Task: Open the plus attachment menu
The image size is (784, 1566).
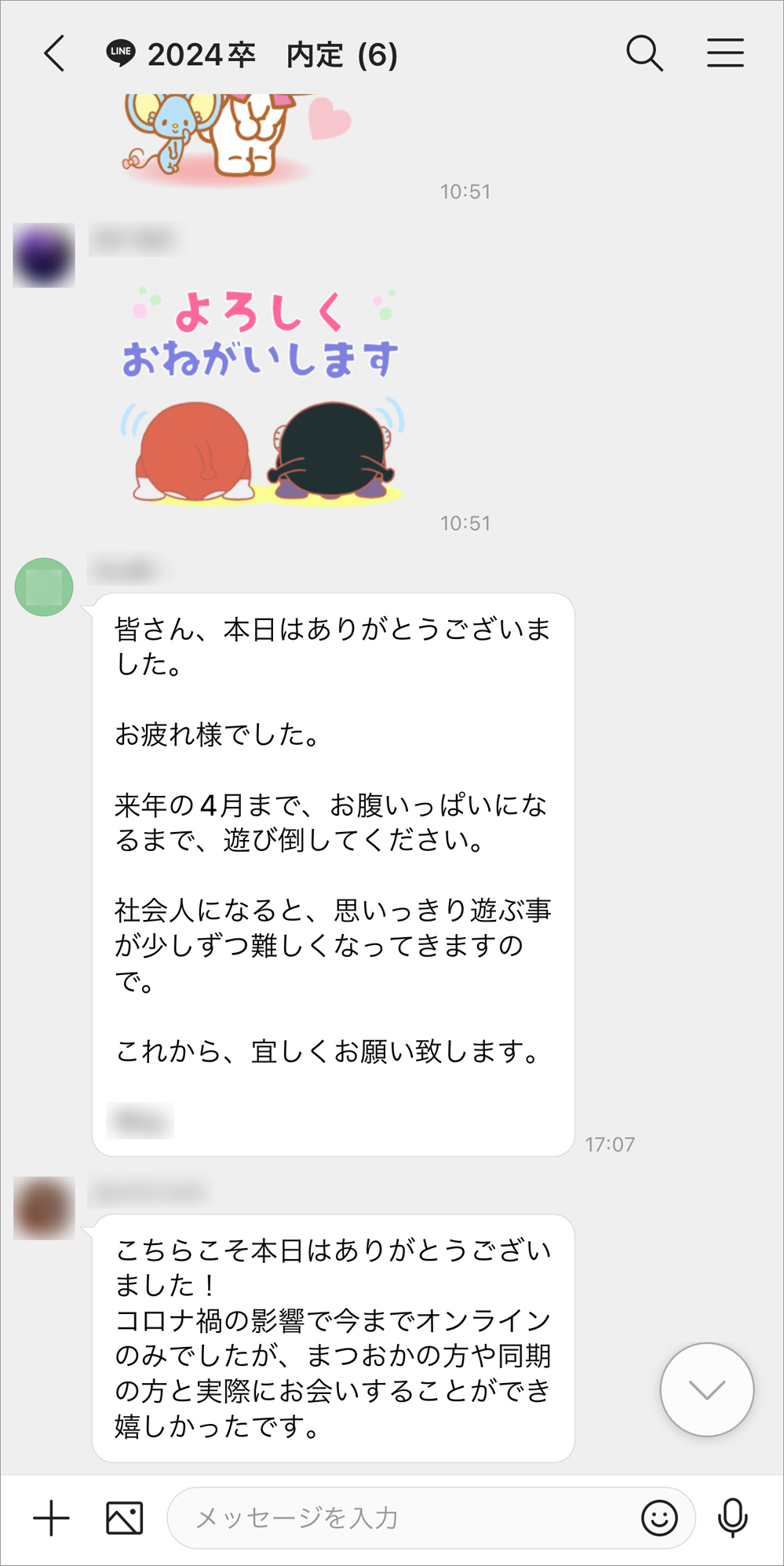Action: point(52,1517)
